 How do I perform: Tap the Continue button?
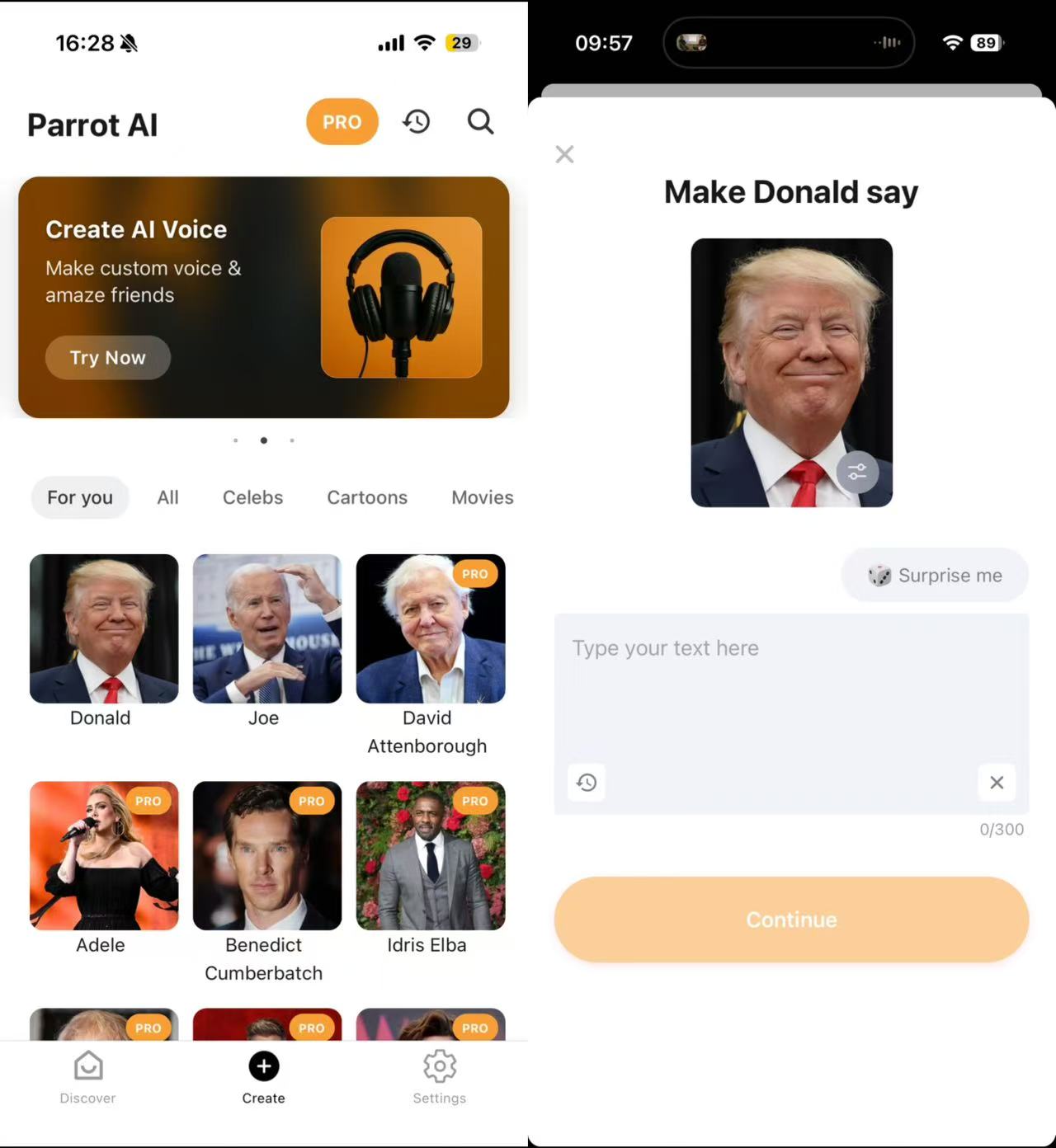[790, 919]
